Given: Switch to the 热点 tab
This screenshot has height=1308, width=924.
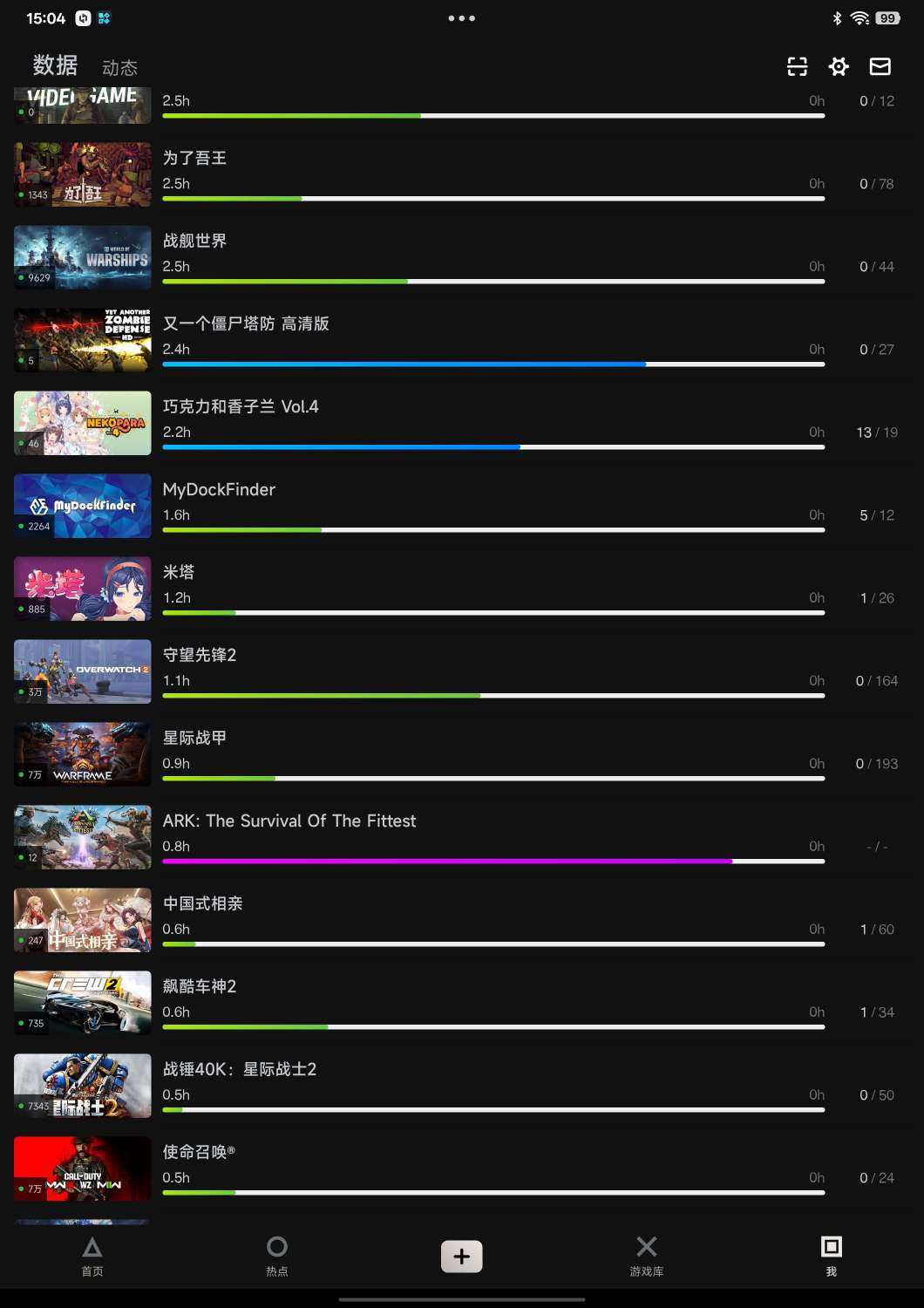Looking at the screenshot, I should (x=277, y=1256).
